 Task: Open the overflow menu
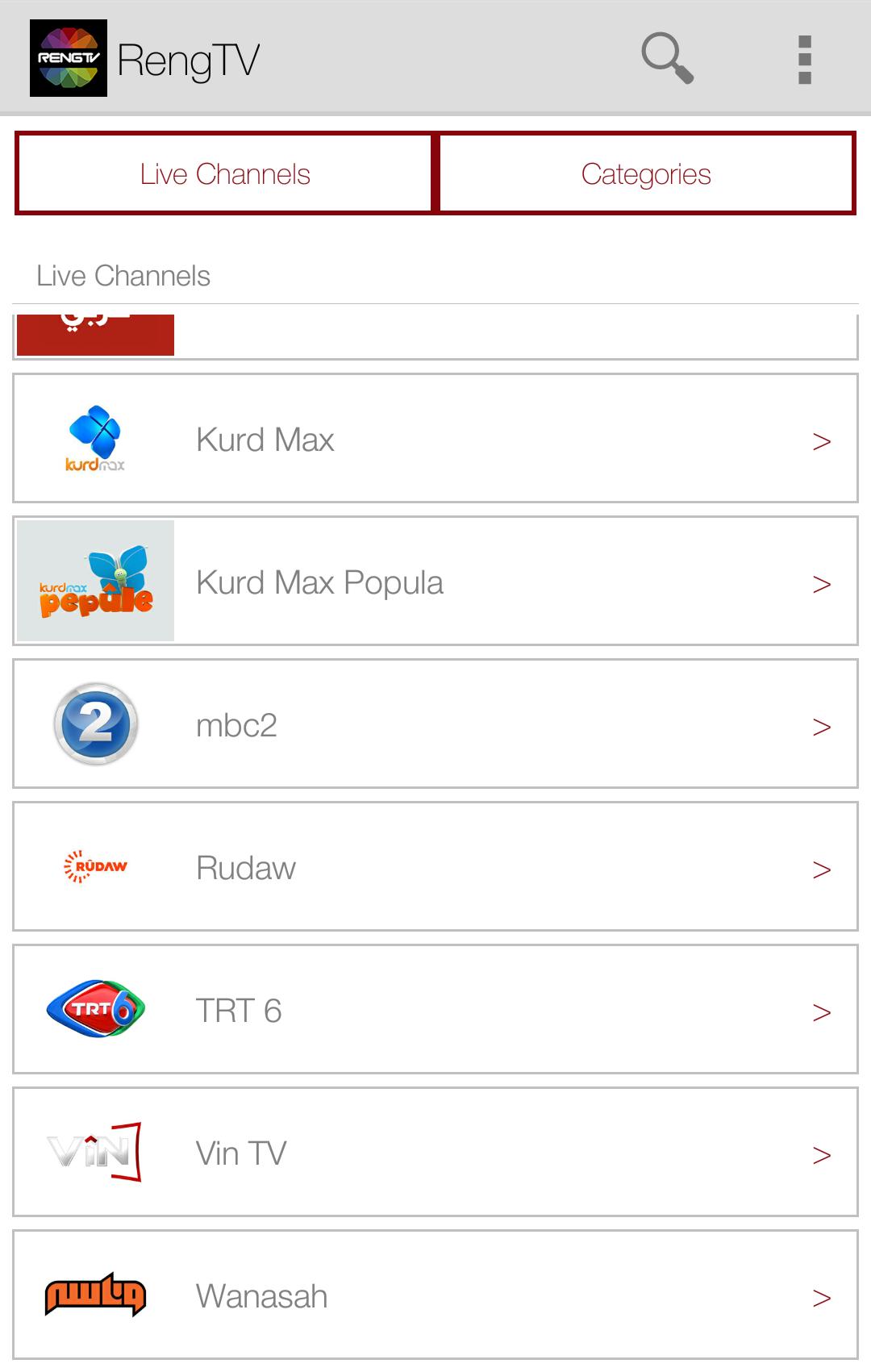[x=804, y=60]
